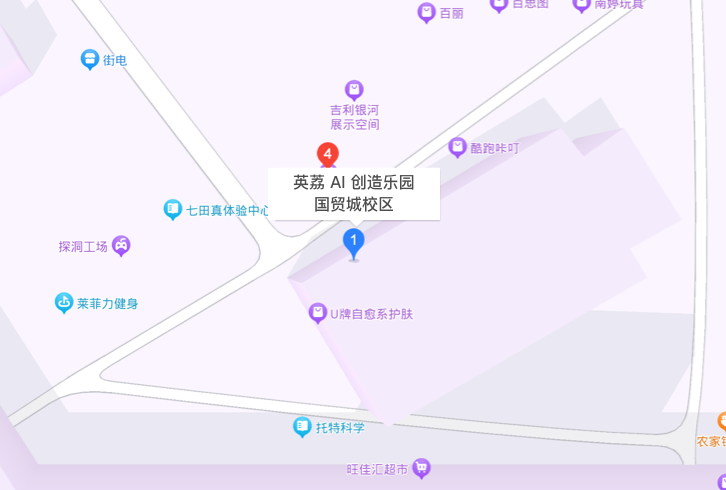The width and height of the screenshot is (726, 490).
Task: Select the 吉利银河展示空间 point of interest
Action: [354, 90]
